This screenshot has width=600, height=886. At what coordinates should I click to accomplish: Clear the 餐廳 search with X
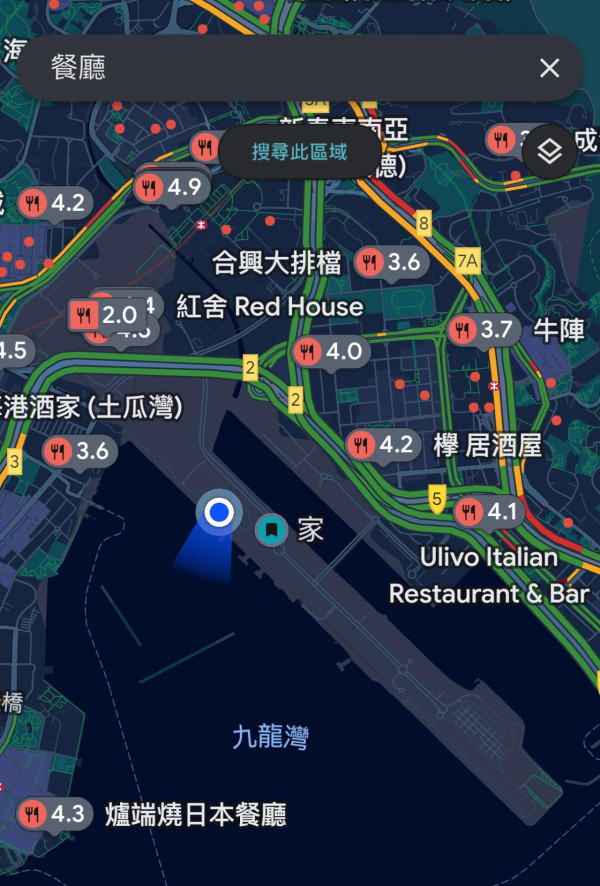point(549,68)
